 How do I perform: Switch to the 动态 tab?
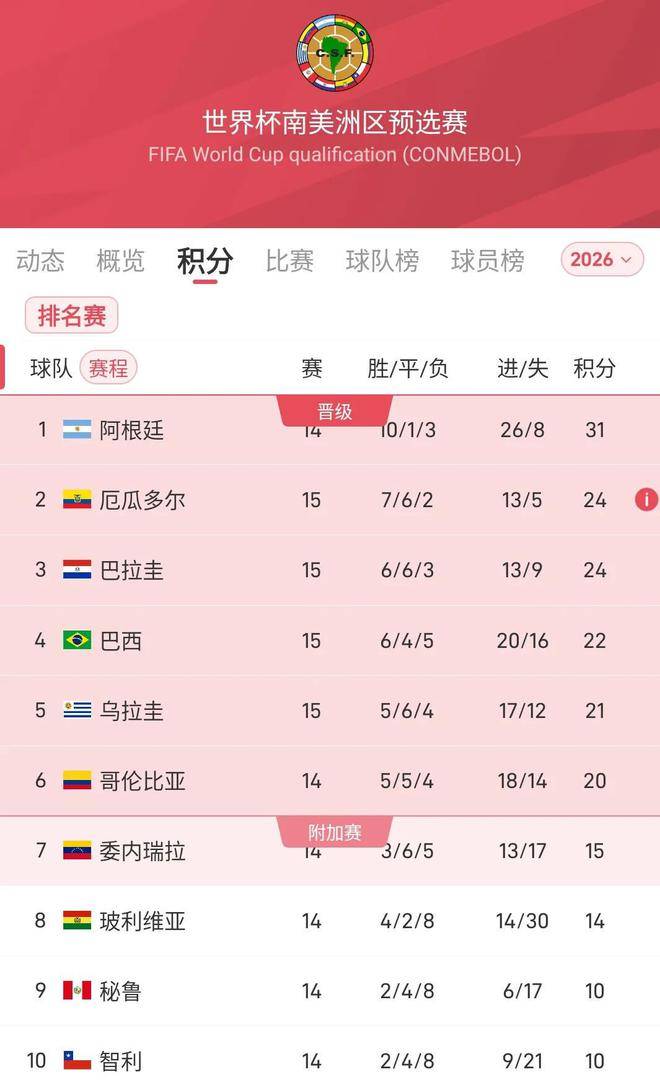click(40, 262)
